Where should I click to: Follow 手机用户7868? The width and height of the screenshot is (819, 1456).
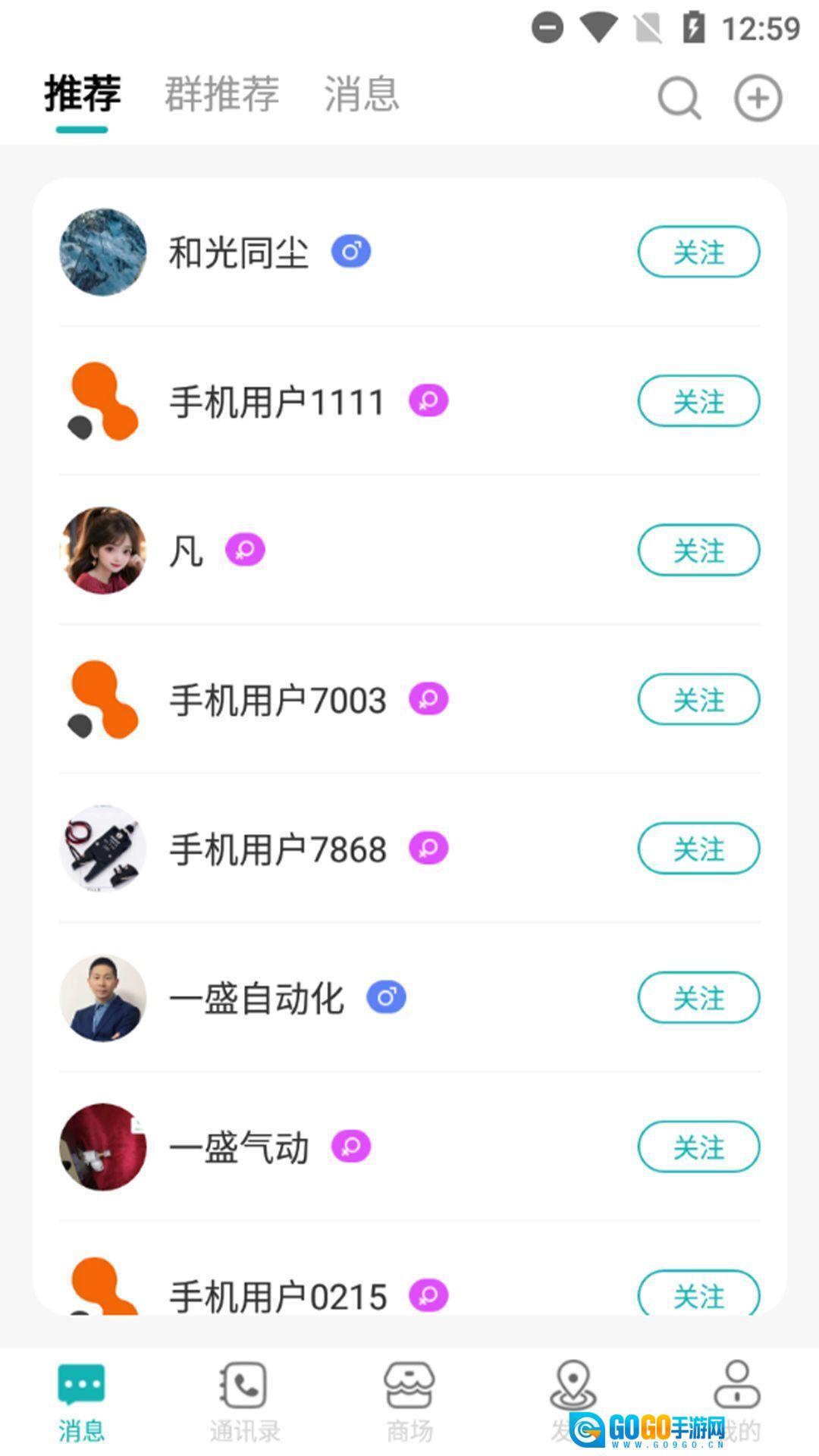point(698,849)
